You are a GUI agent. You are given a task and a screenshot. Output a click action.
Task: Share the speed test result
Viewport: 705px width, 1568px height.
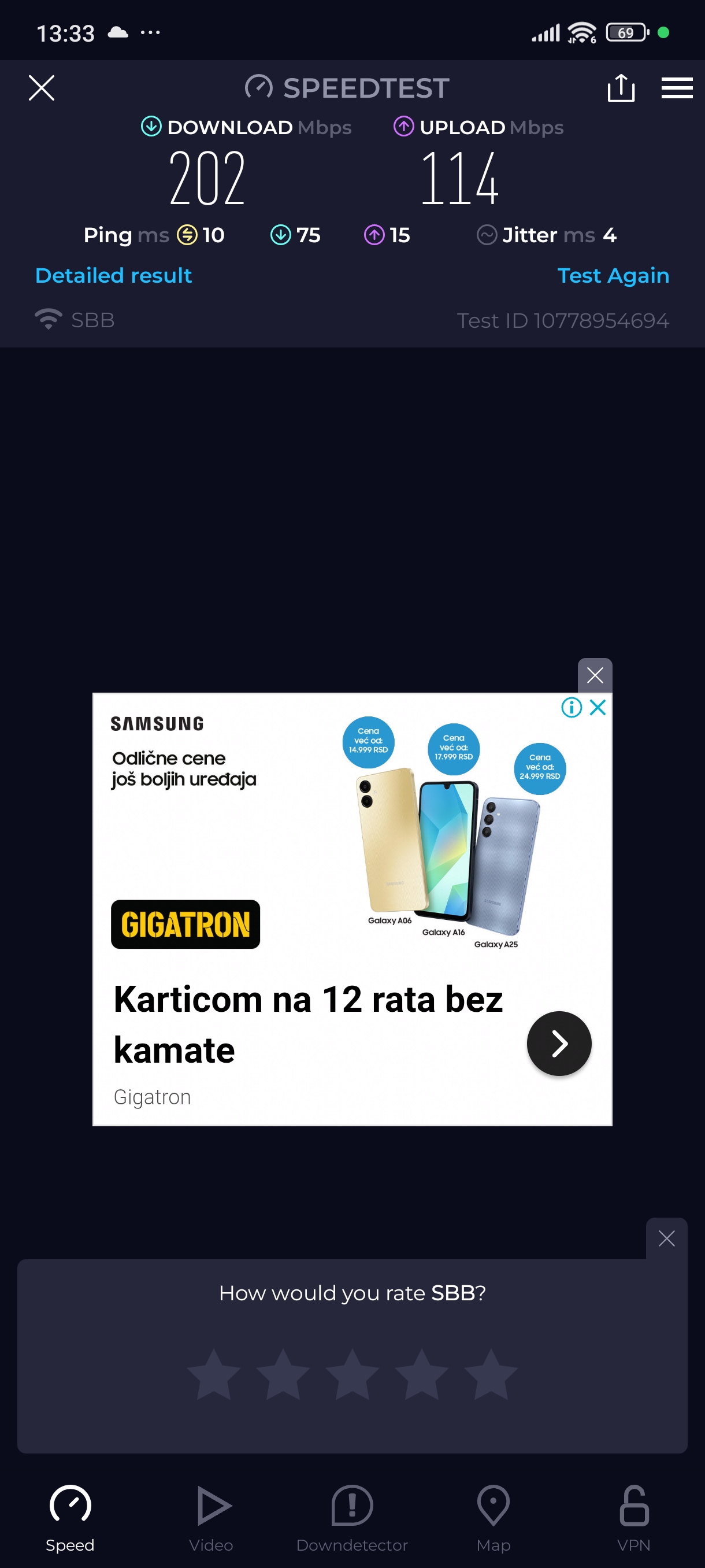(x=621, y=88)
